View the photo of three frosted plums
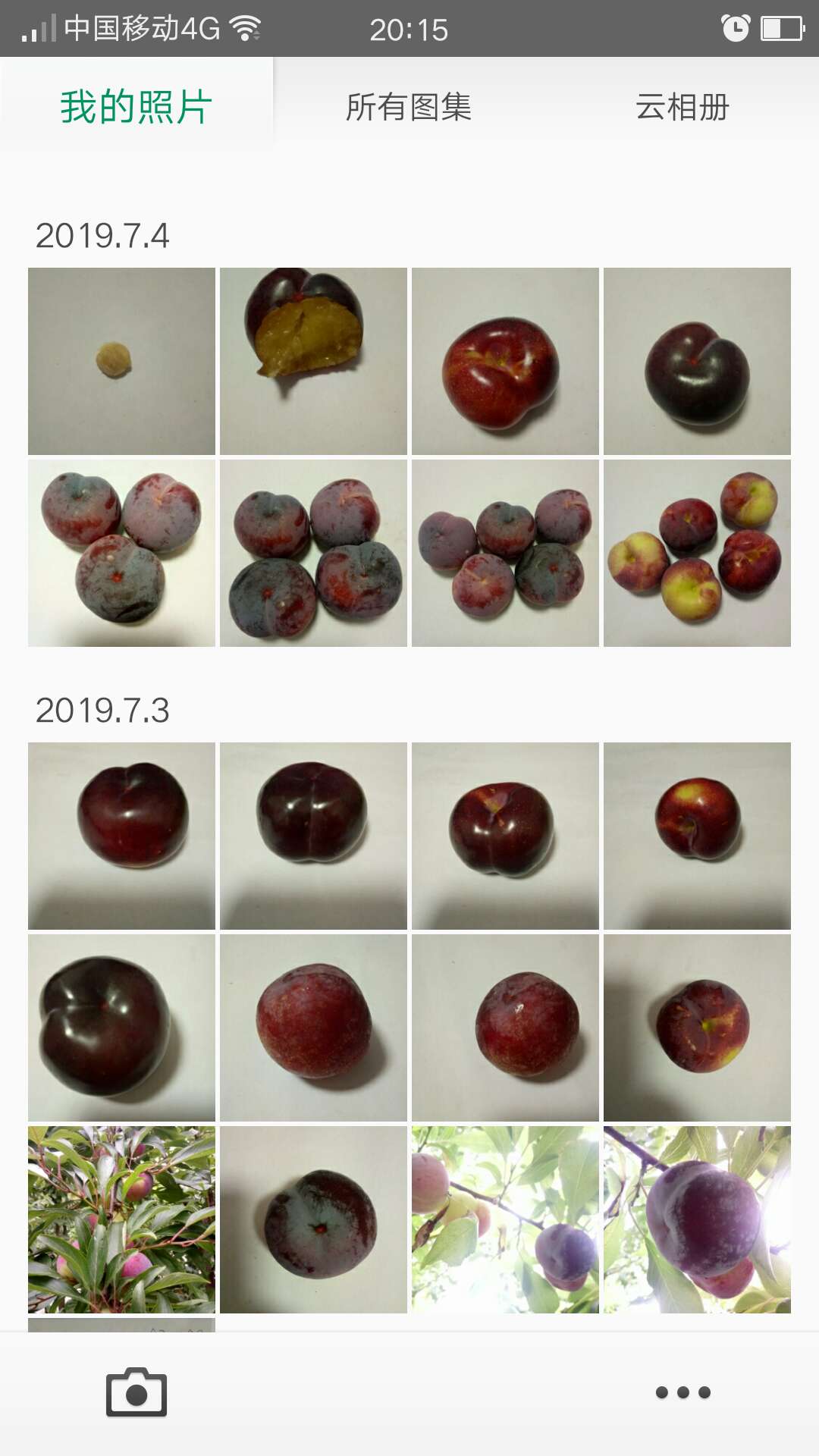819x1456 pixels. click(121, 553)
